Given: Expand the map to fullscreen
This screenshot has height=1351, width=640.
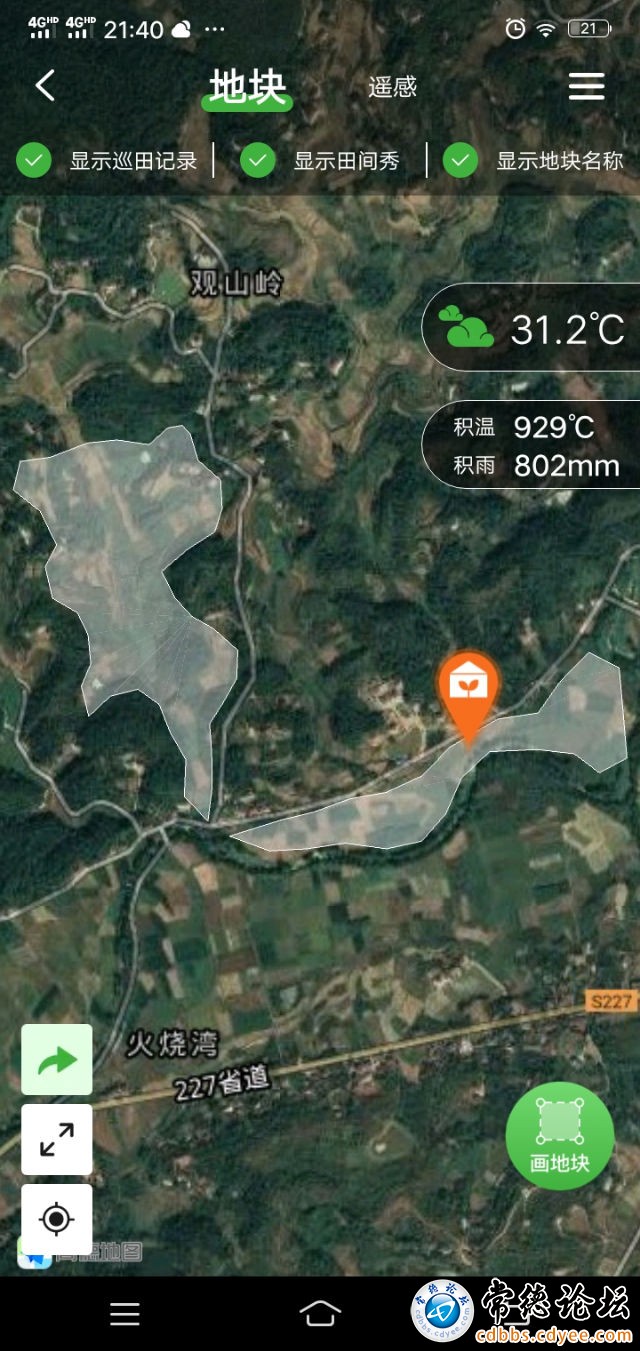Looking at the screenshot, I should [x=57, y=1139].
